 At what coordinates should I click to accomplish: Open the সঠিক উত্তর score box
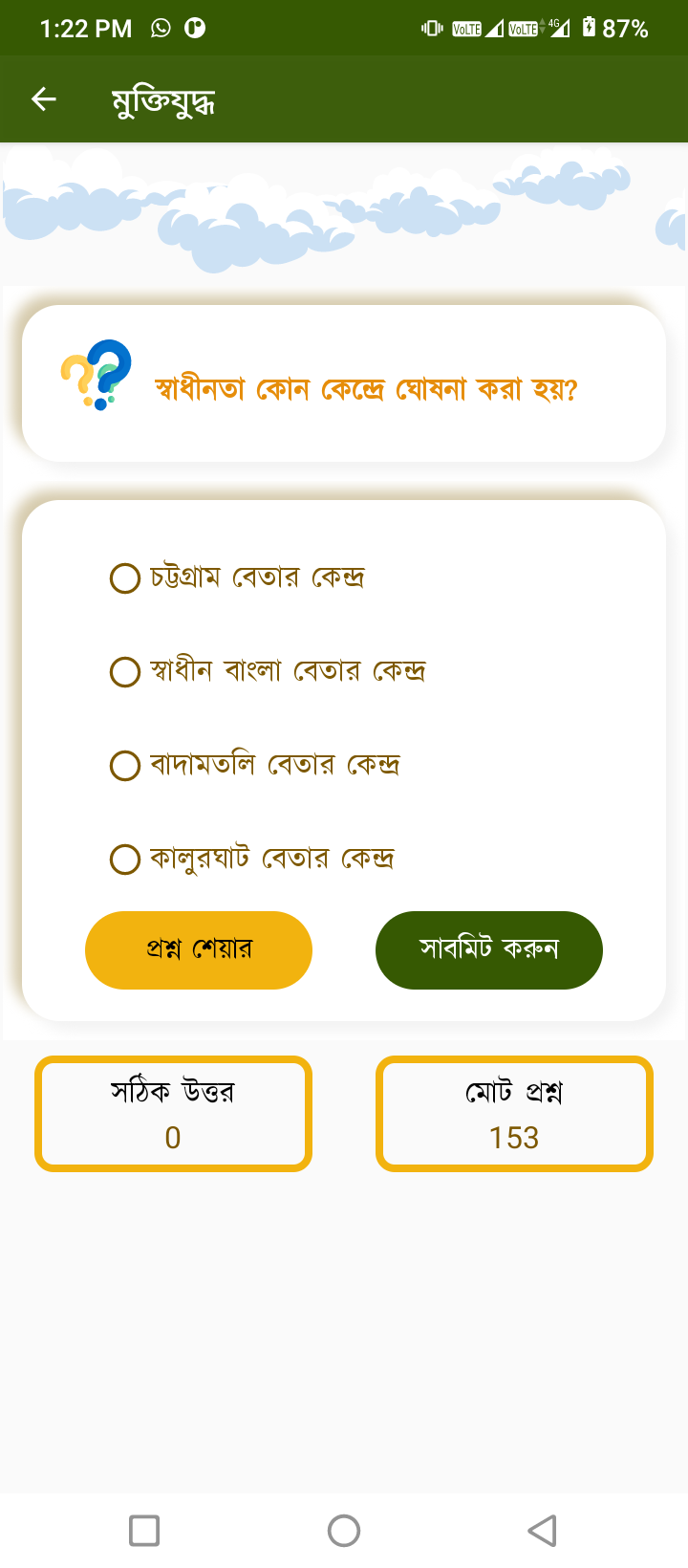coord(172,1113)
